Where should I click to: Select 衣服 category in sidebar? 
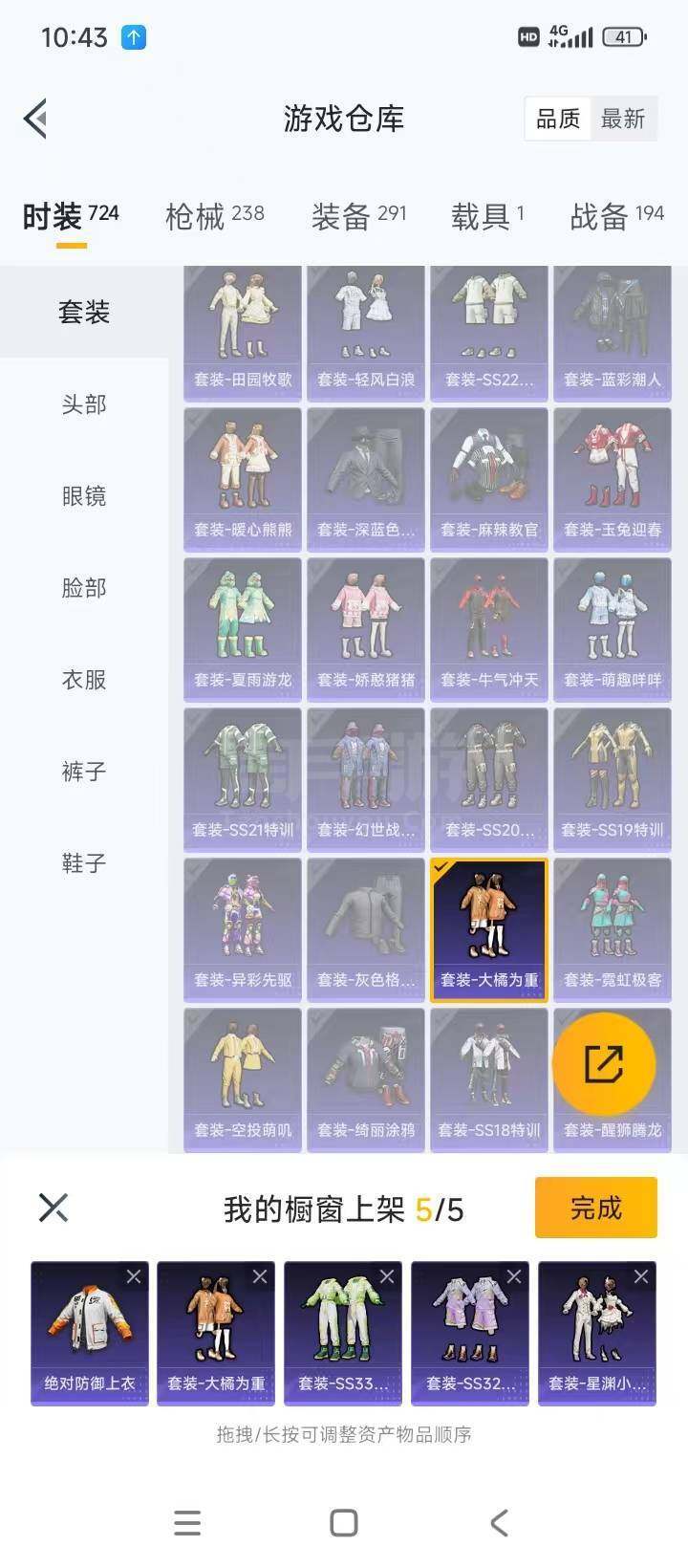(x=84, y=680)
